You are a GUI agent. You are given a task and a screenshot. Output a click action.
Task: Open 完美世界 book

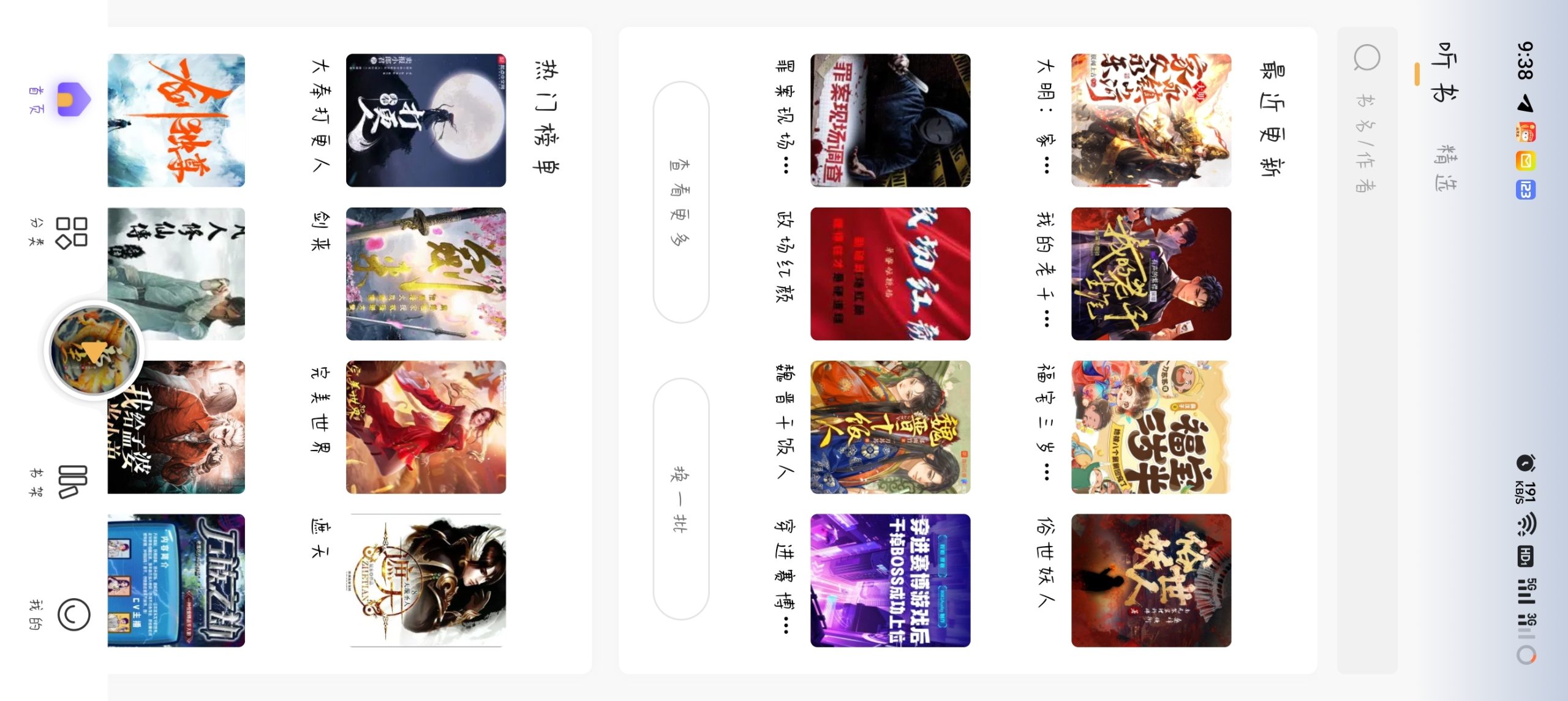pyautogui.click(x=426, y=427)
